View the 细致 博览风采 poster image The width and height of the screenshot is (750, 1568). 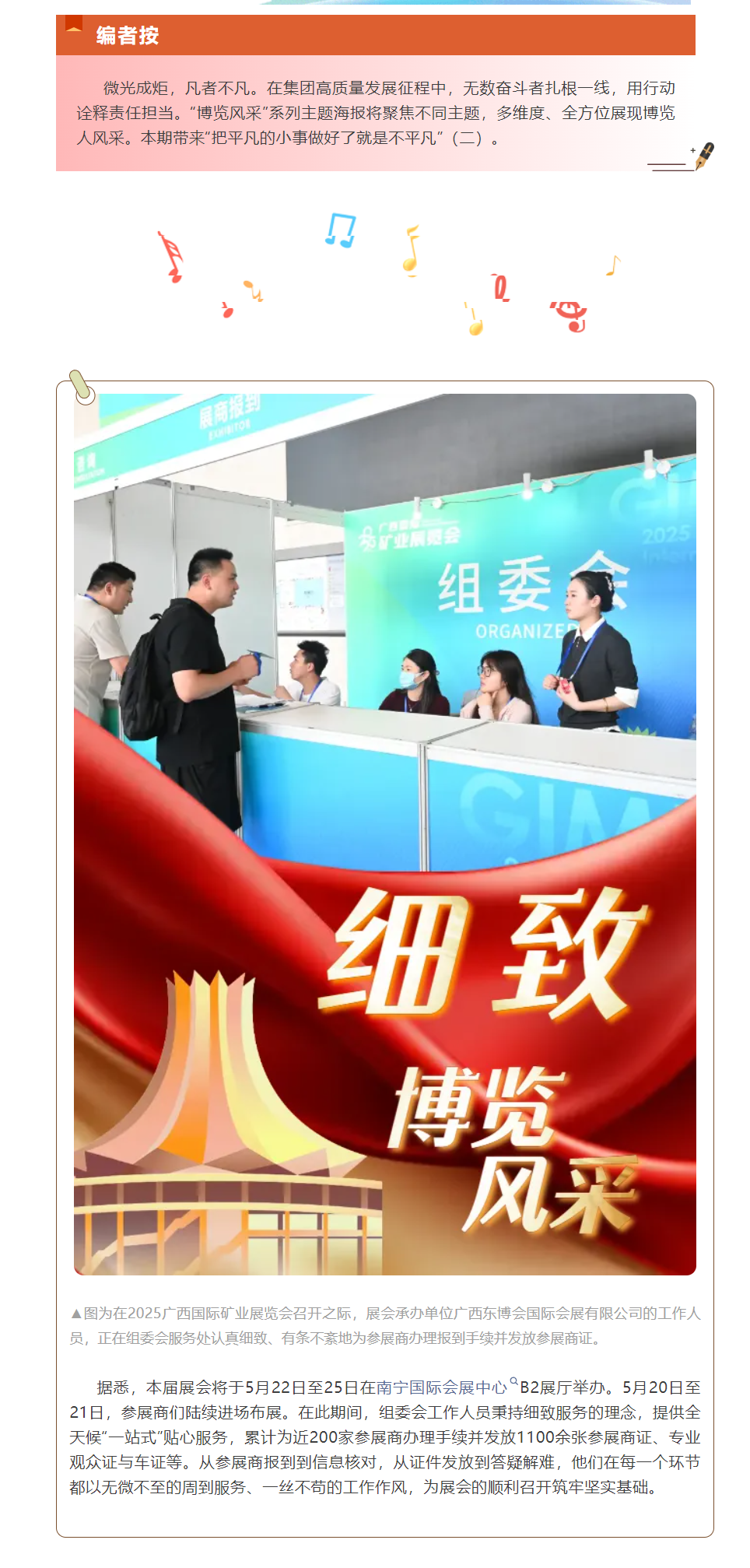[384, 834]
